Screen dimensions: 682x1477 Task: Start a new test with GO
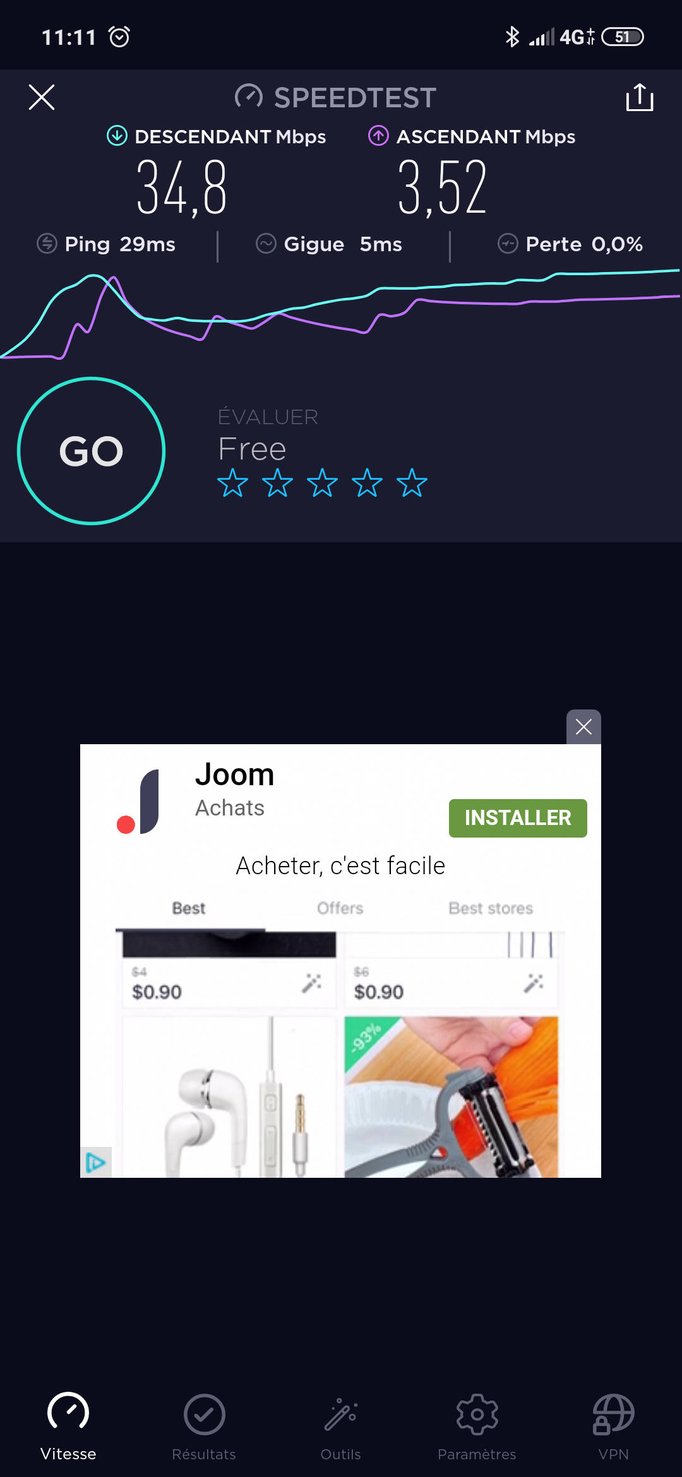tap(91, 451)
